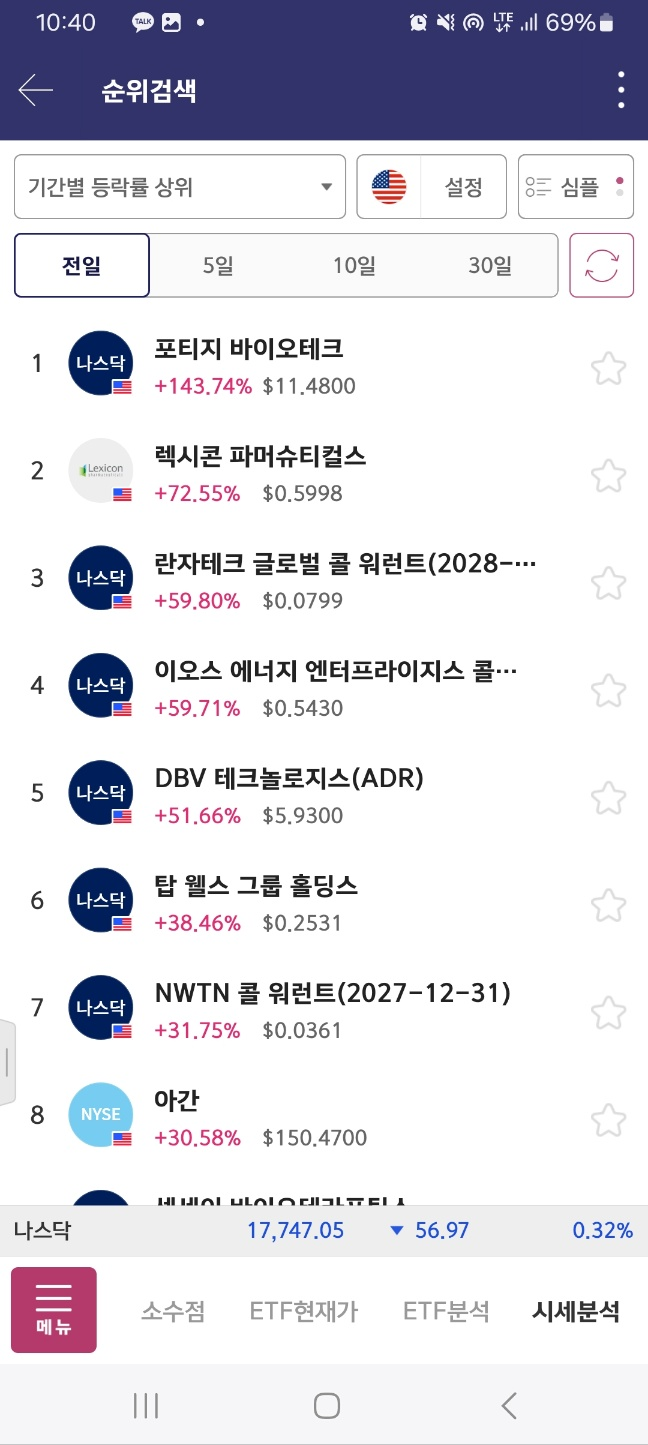
Task: Open the 메뉴 button
Action: click(x=54, y=1310)
